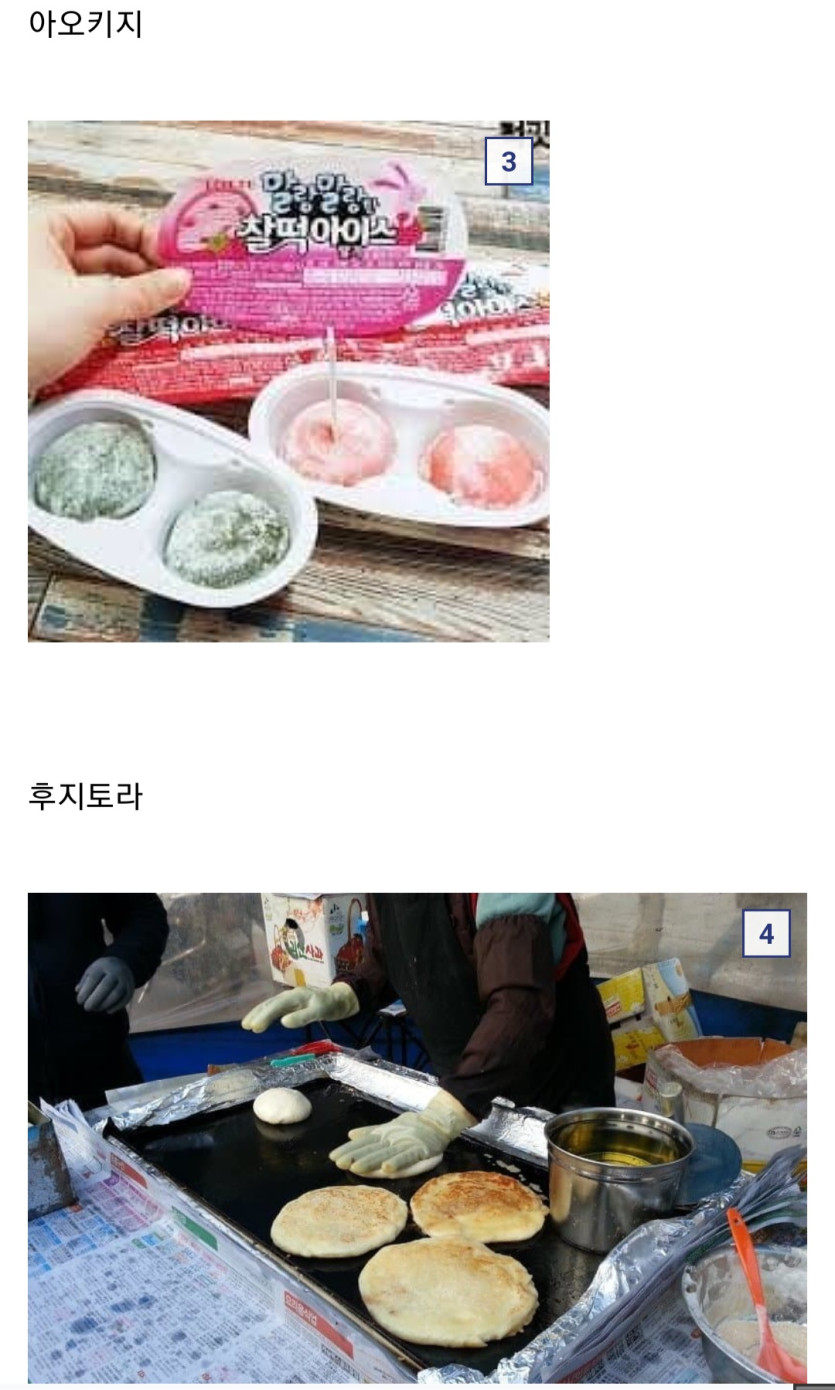
Task: Open the 찰떡아이스 photo numbered 3
Action: [x=288, y=381]
